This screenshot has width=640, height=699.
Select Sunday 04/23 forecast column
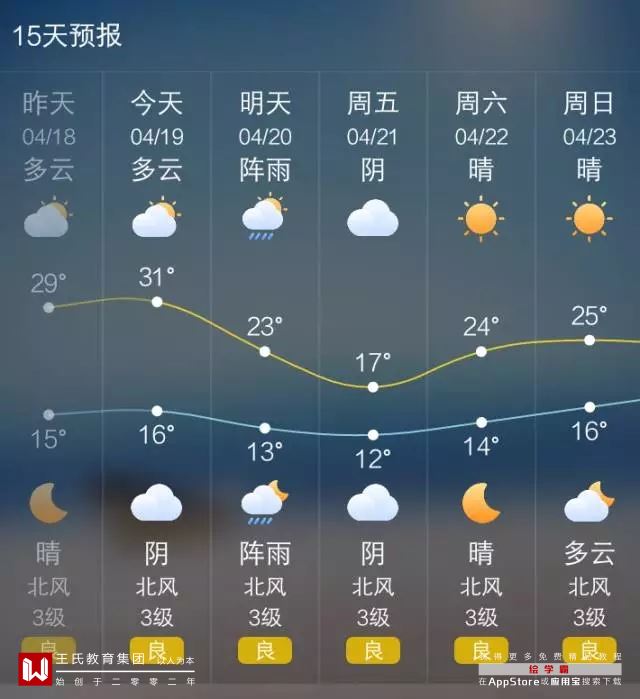[x=589, y=136]
